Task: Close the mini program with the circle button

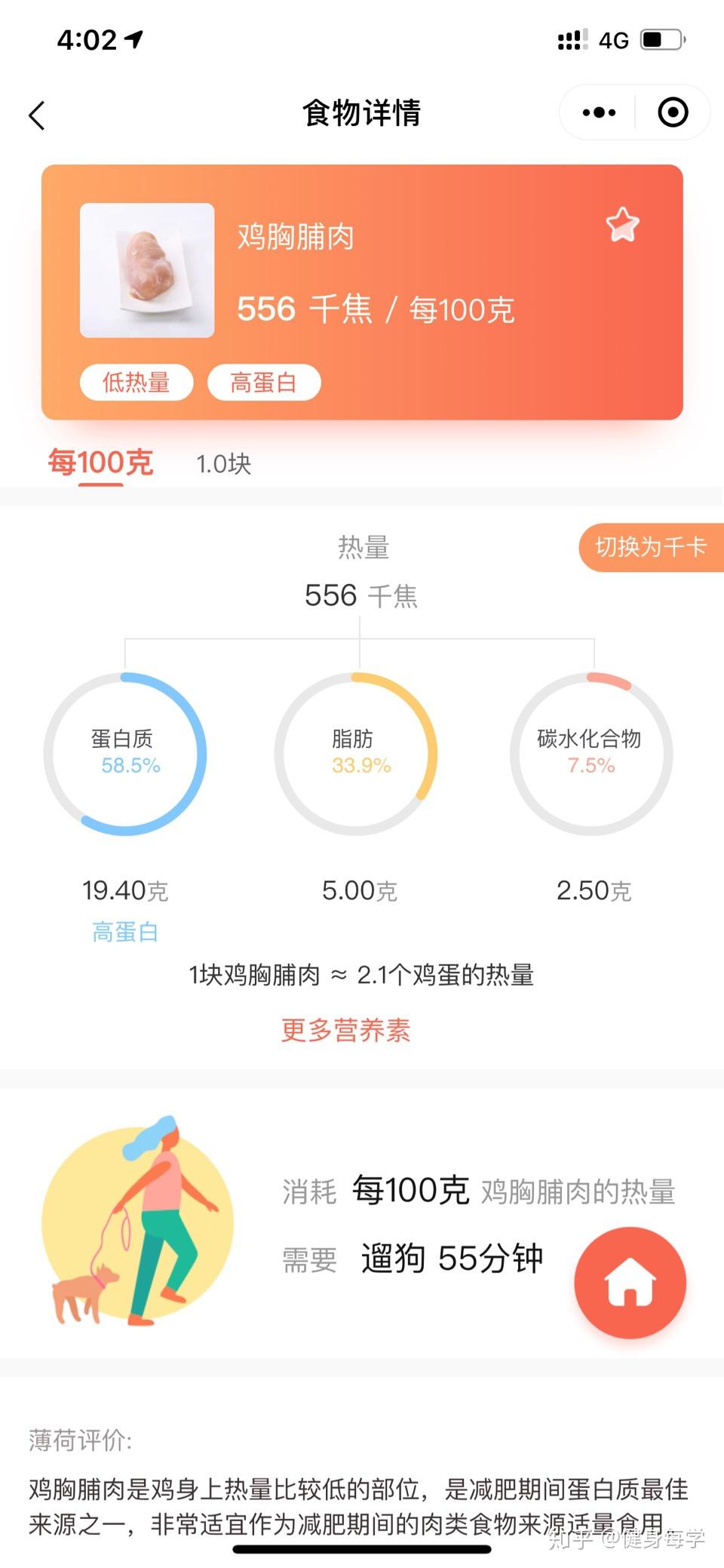Action: click(x=673, y=112)
